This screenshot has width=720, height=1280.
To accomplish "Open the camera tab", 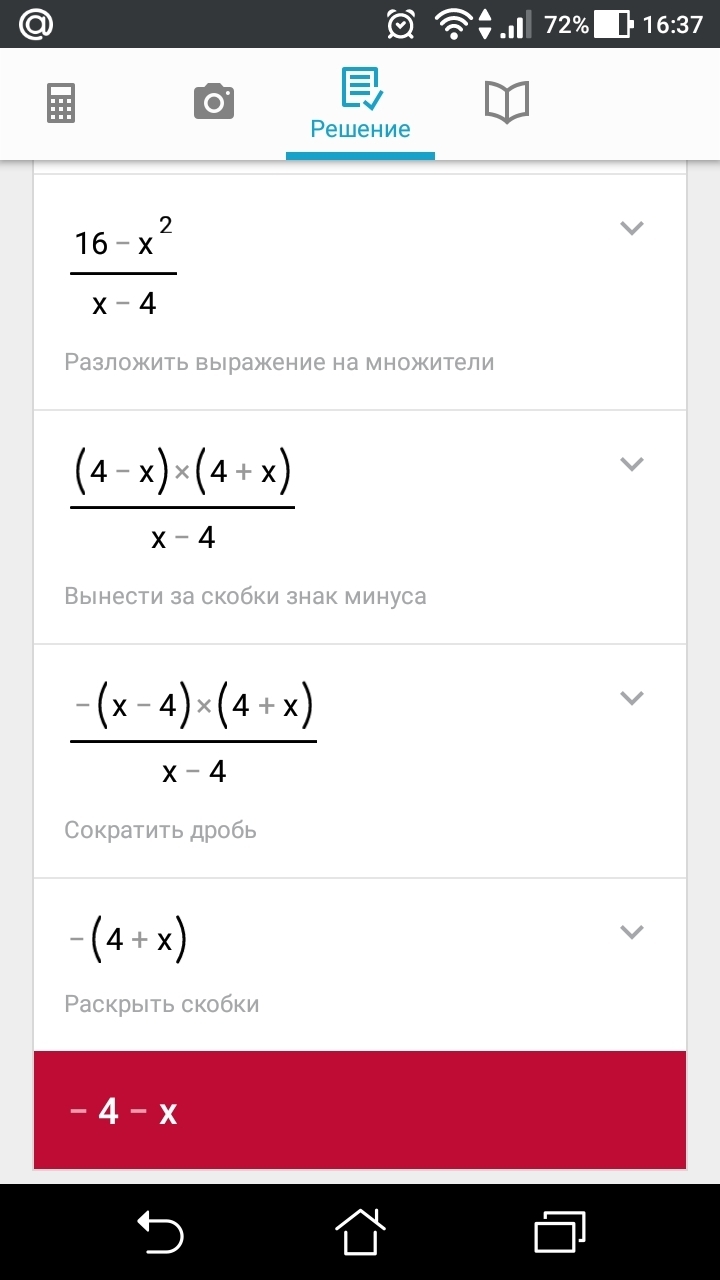I will (x=213, y=102).
